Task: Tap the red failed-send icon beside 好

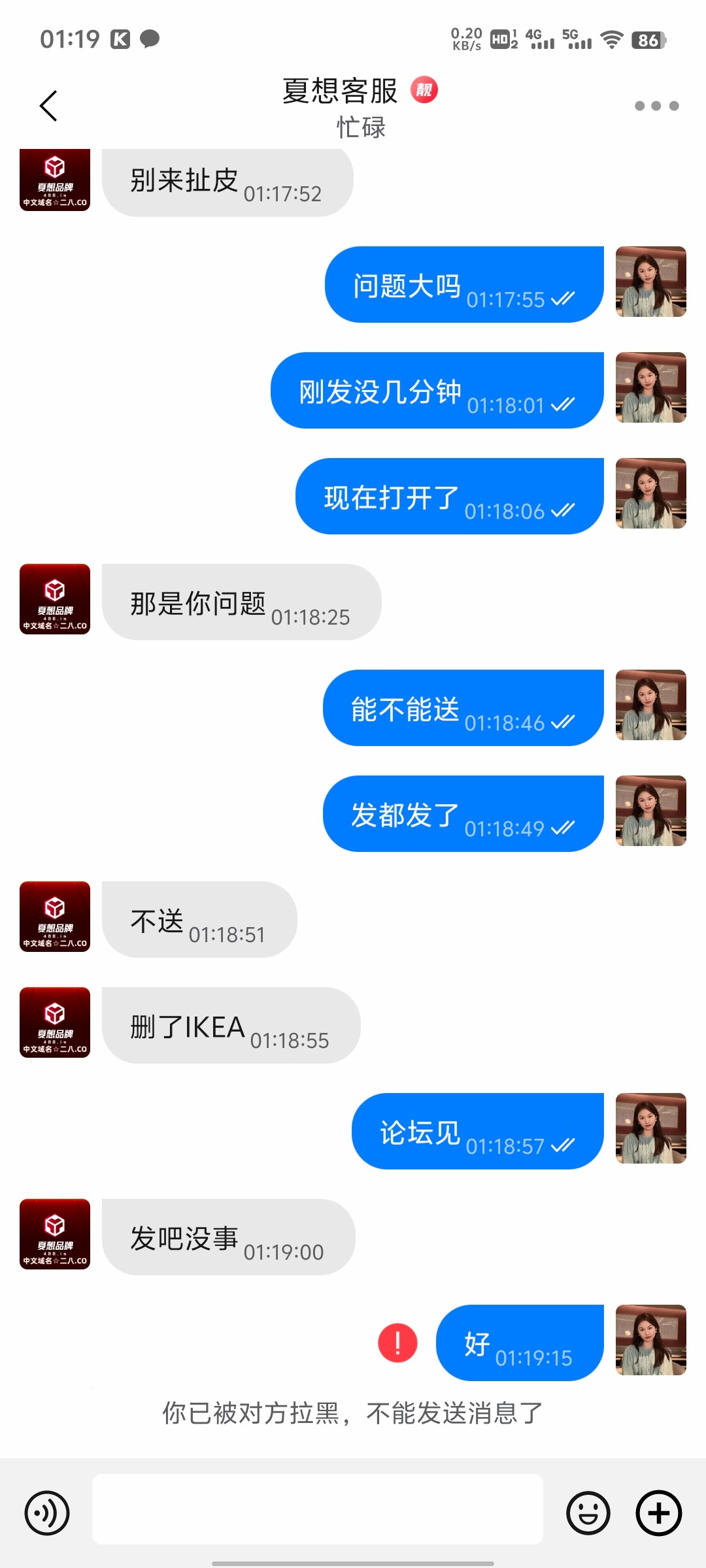Action: coord(397,1343)
